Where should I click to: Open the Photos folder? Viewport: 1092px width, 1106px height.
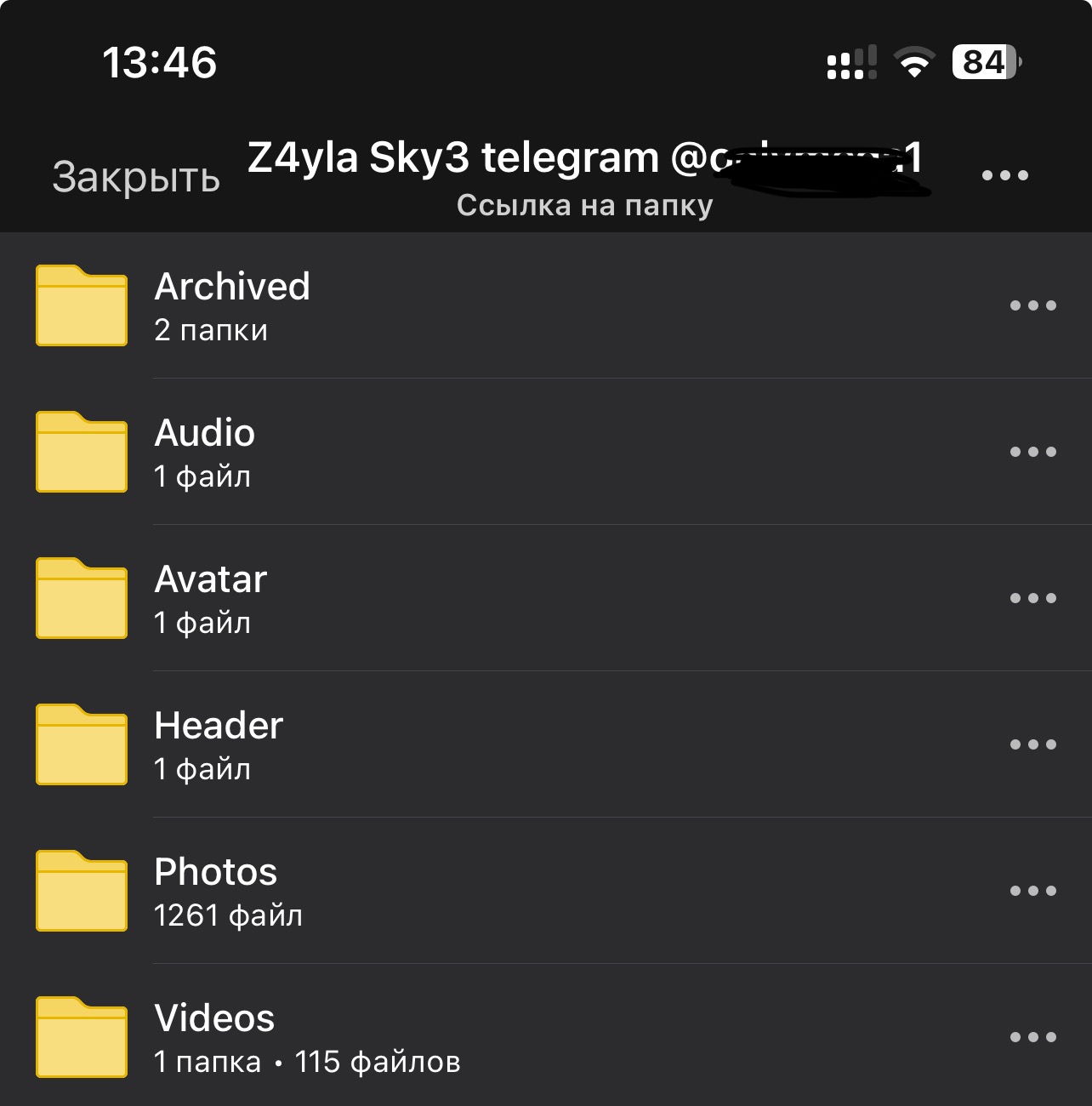coord(546,891)
